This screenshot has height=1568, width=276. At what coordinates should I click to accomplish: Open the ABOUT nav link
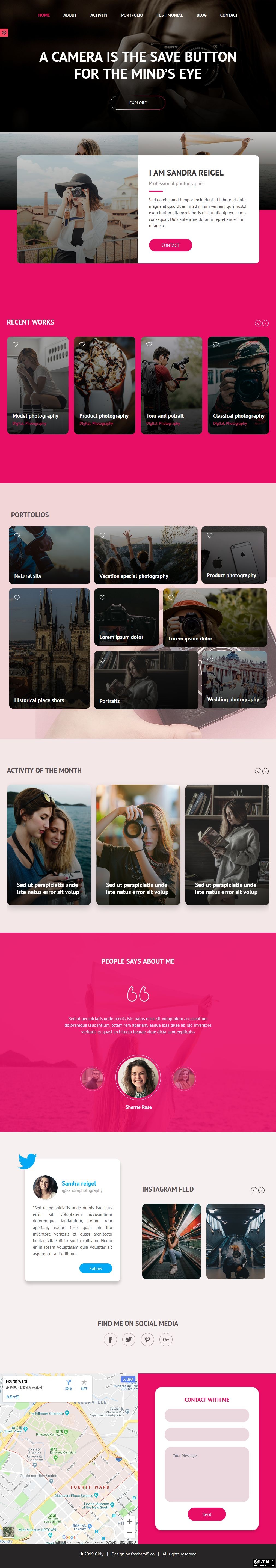point(70,15)
